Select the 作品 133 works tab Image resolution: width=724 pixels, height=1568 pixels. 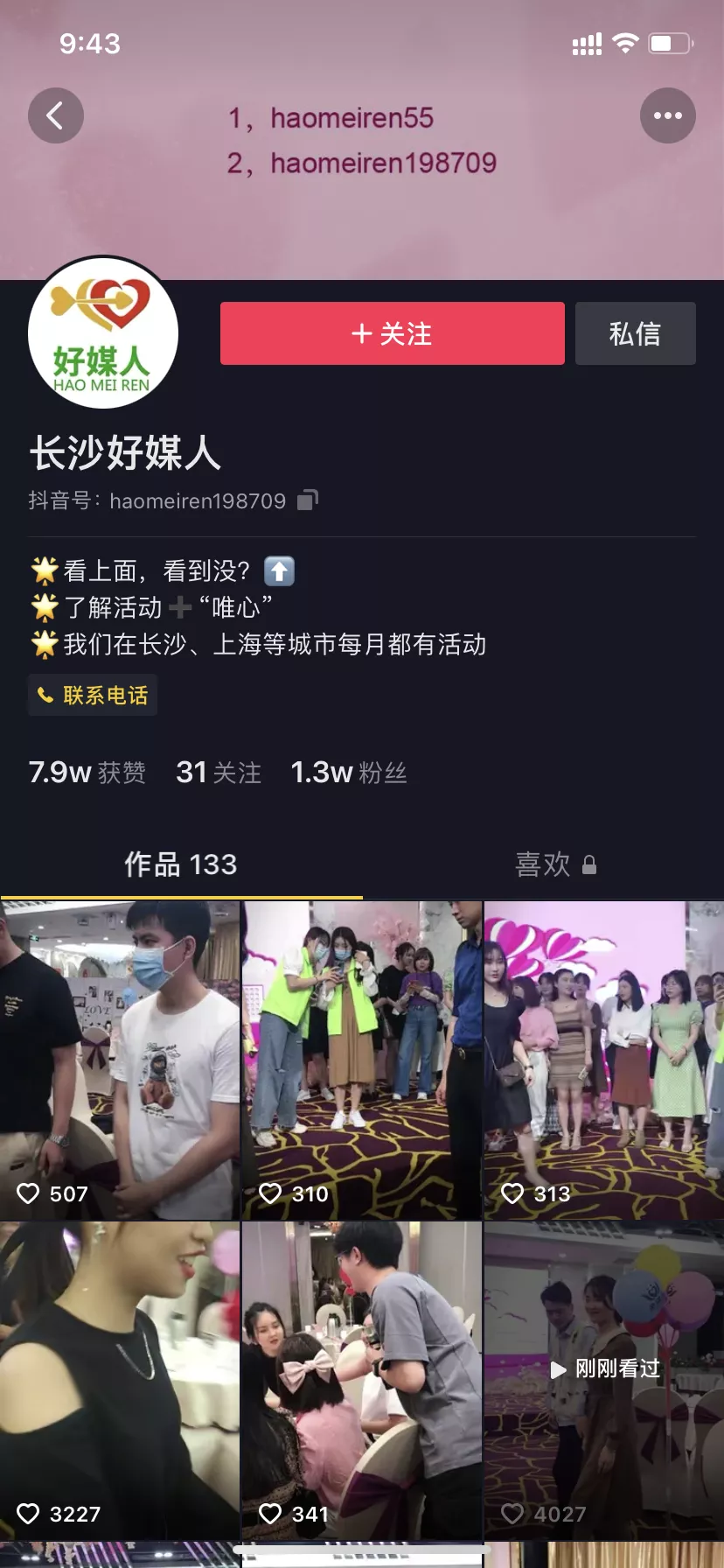(x=181, y=864)
